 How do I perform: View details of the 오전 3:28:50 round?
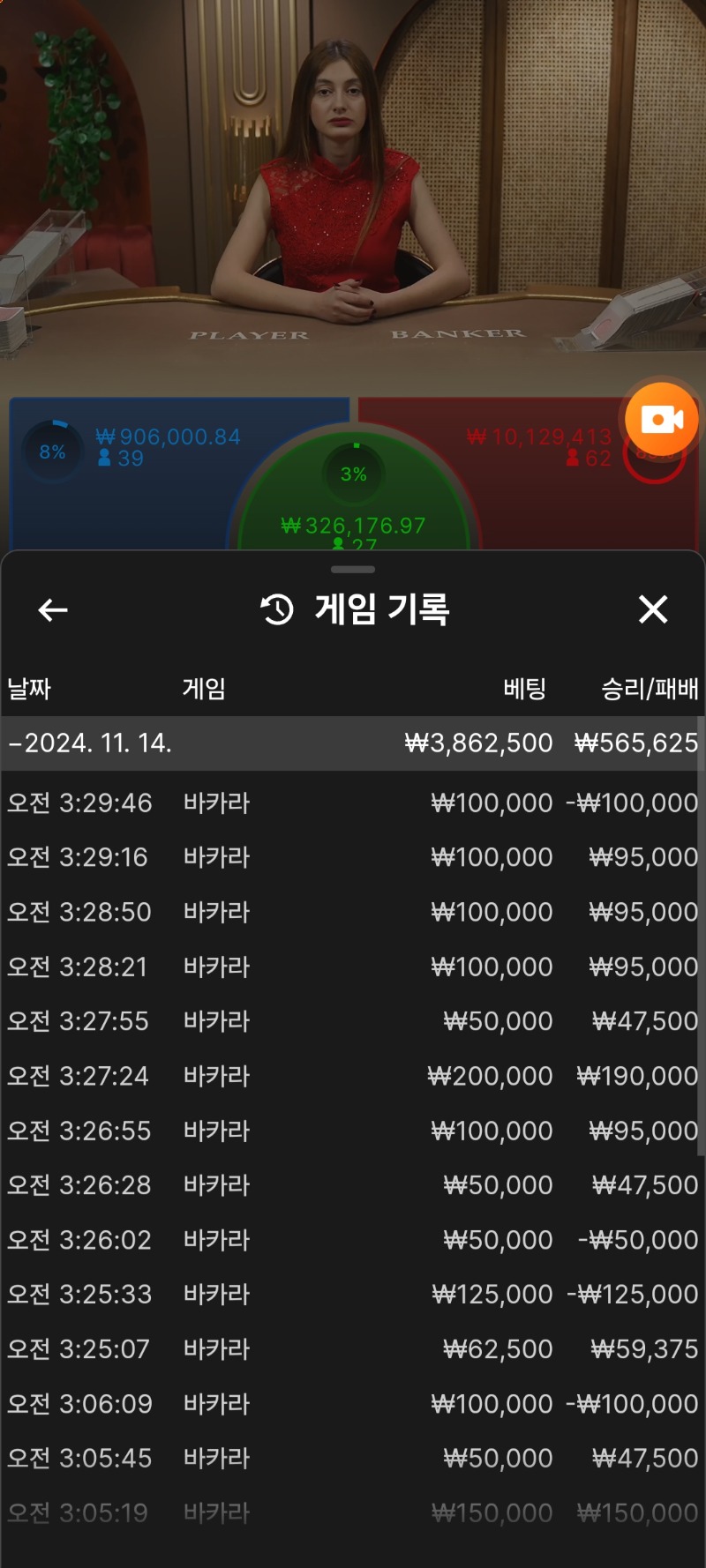[x=351, y=912]
